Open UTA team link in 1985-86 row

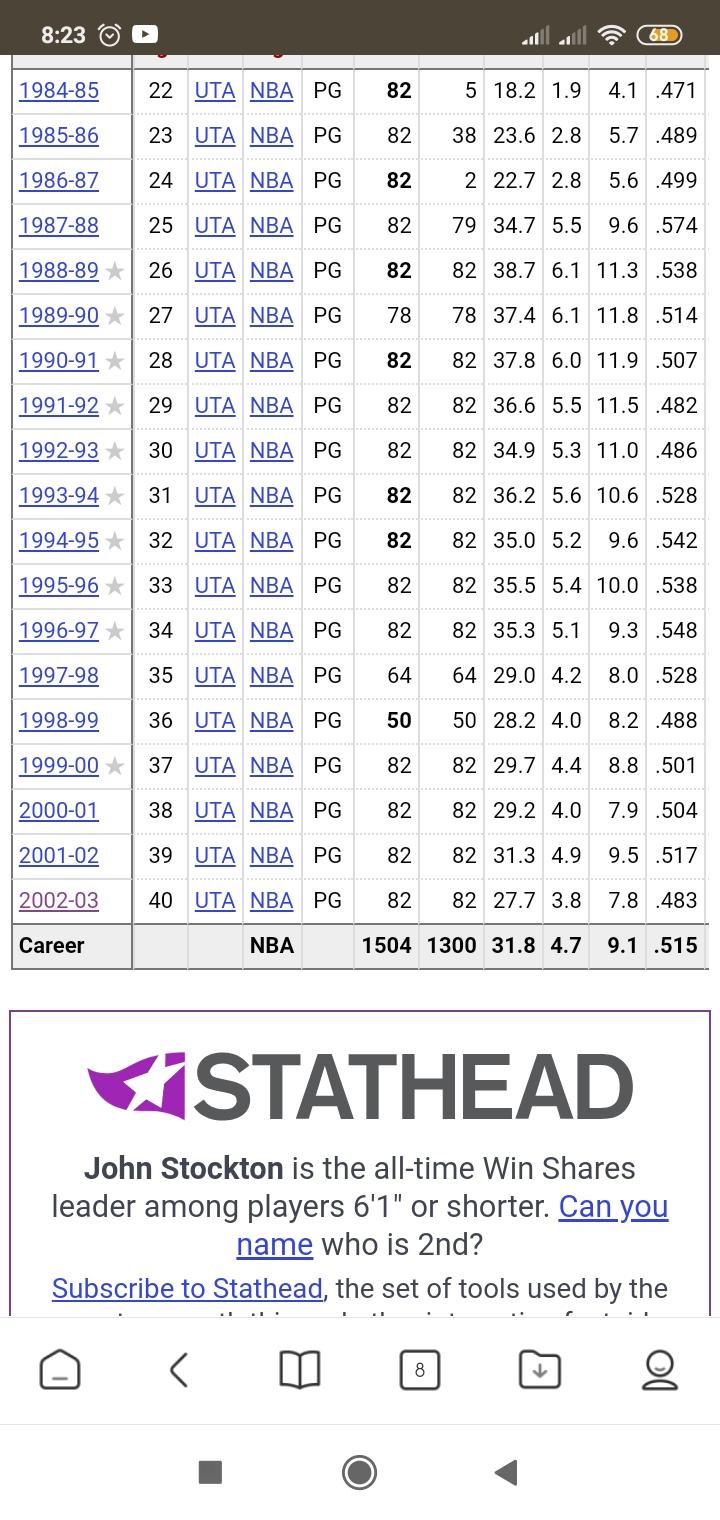pos(215,136)
